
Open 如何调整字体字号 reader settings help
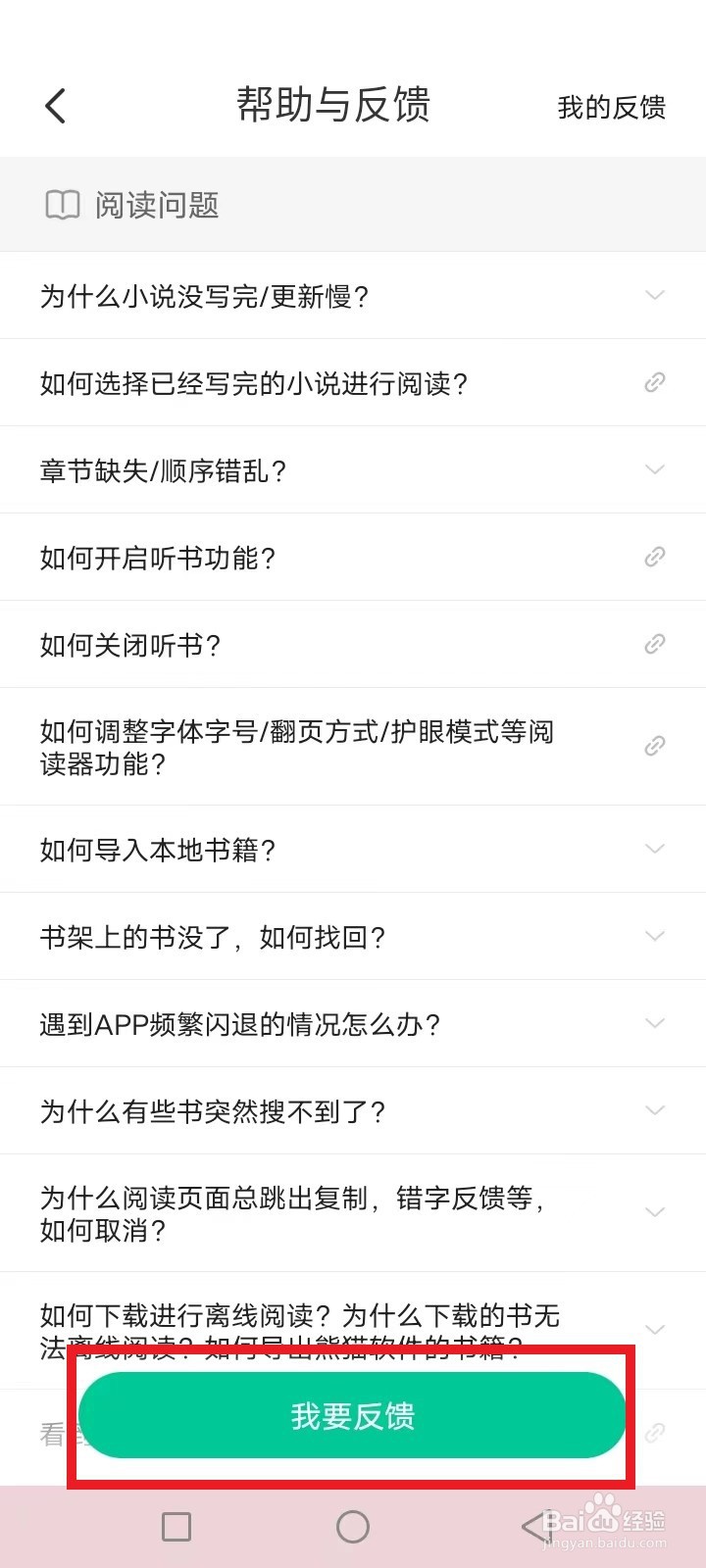pos(353,747)
